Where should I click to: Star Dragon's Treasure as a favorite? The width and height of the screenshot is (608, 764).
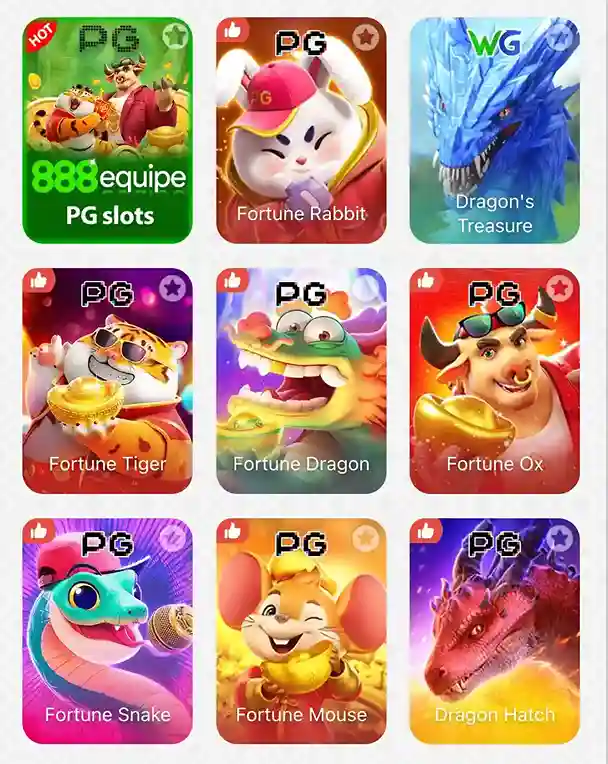560,37
